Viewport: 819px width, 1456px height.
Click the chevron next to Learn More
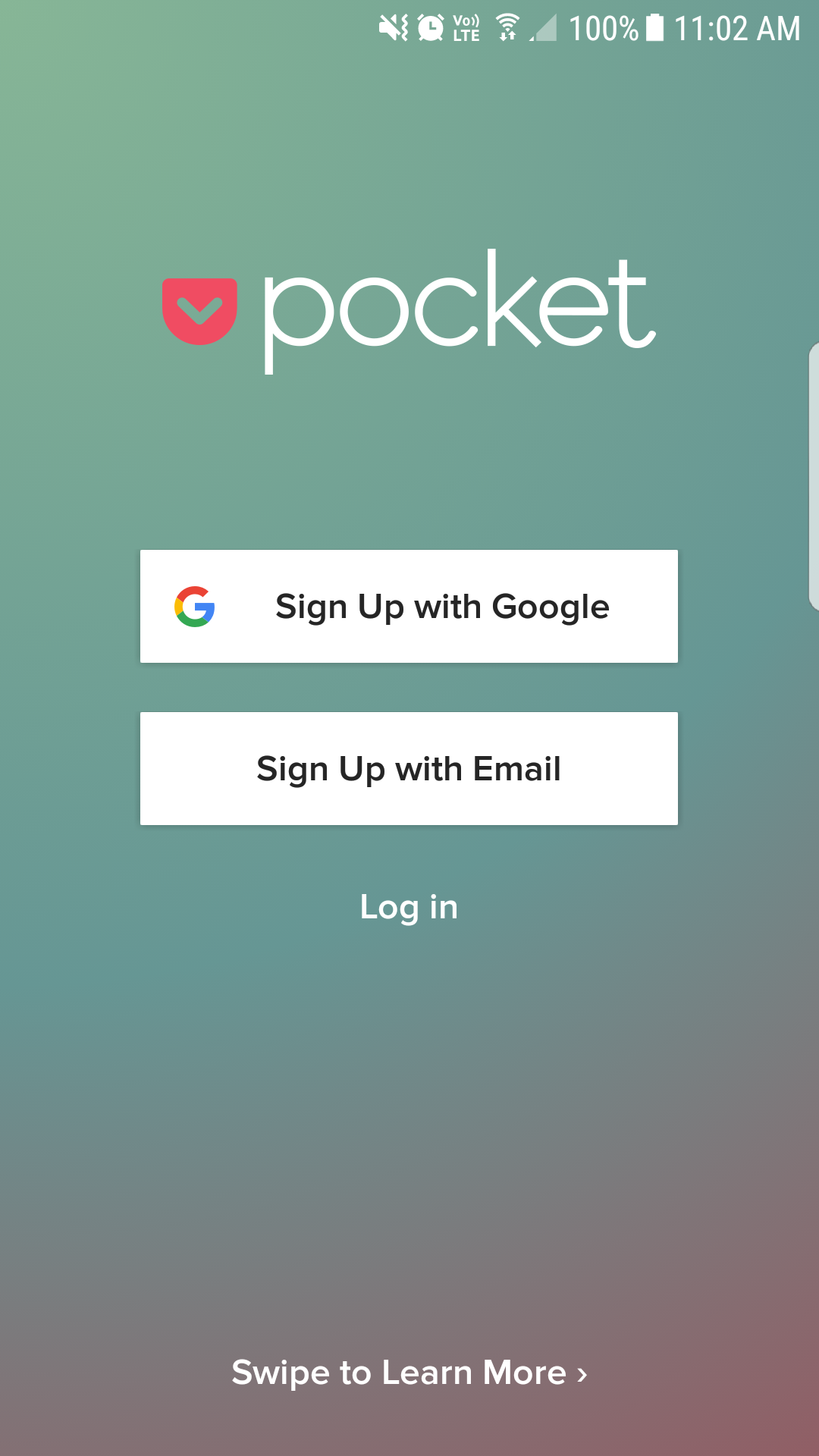pos(582,1373)
